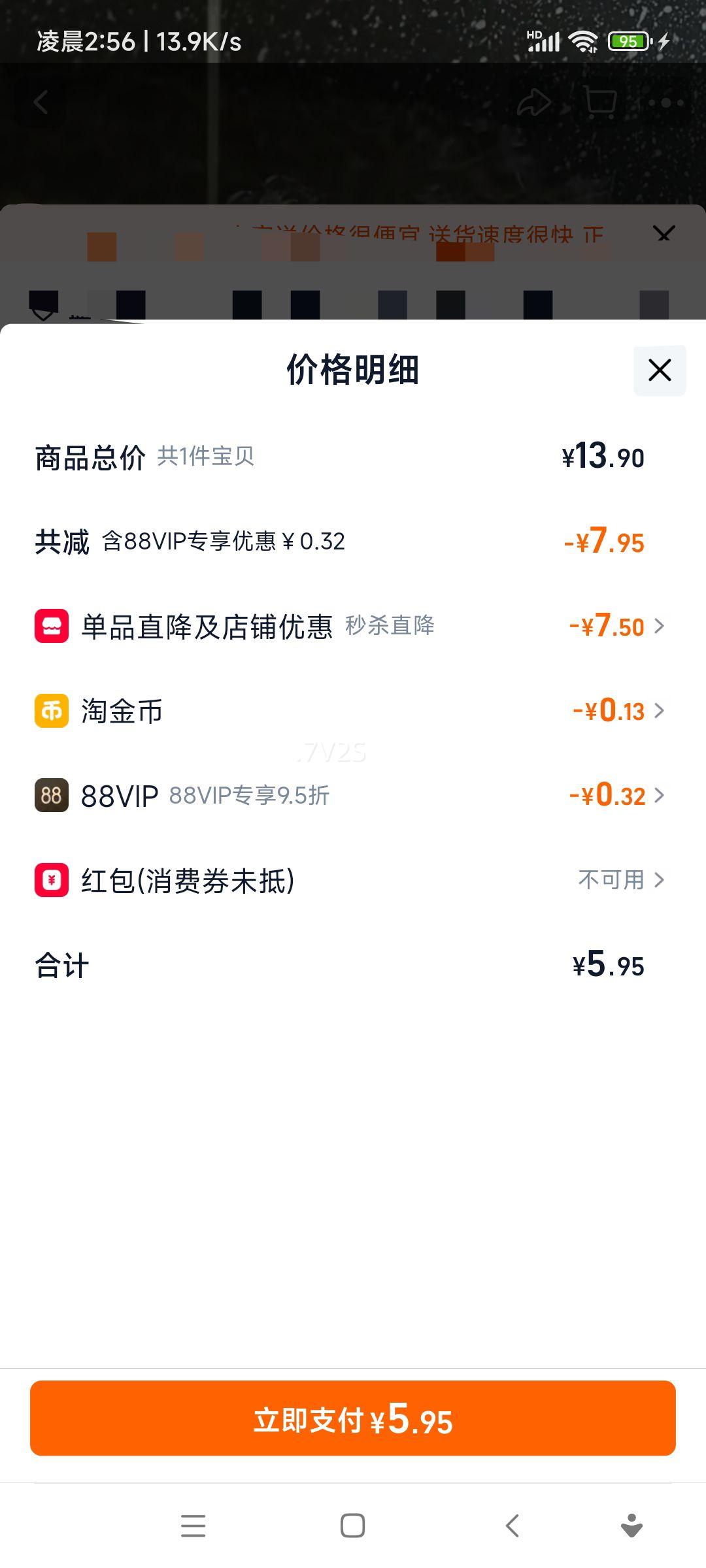Expand the 淘金币 deduction details
This screenshot has height=1568, width=706.
(x=660, y=711)
